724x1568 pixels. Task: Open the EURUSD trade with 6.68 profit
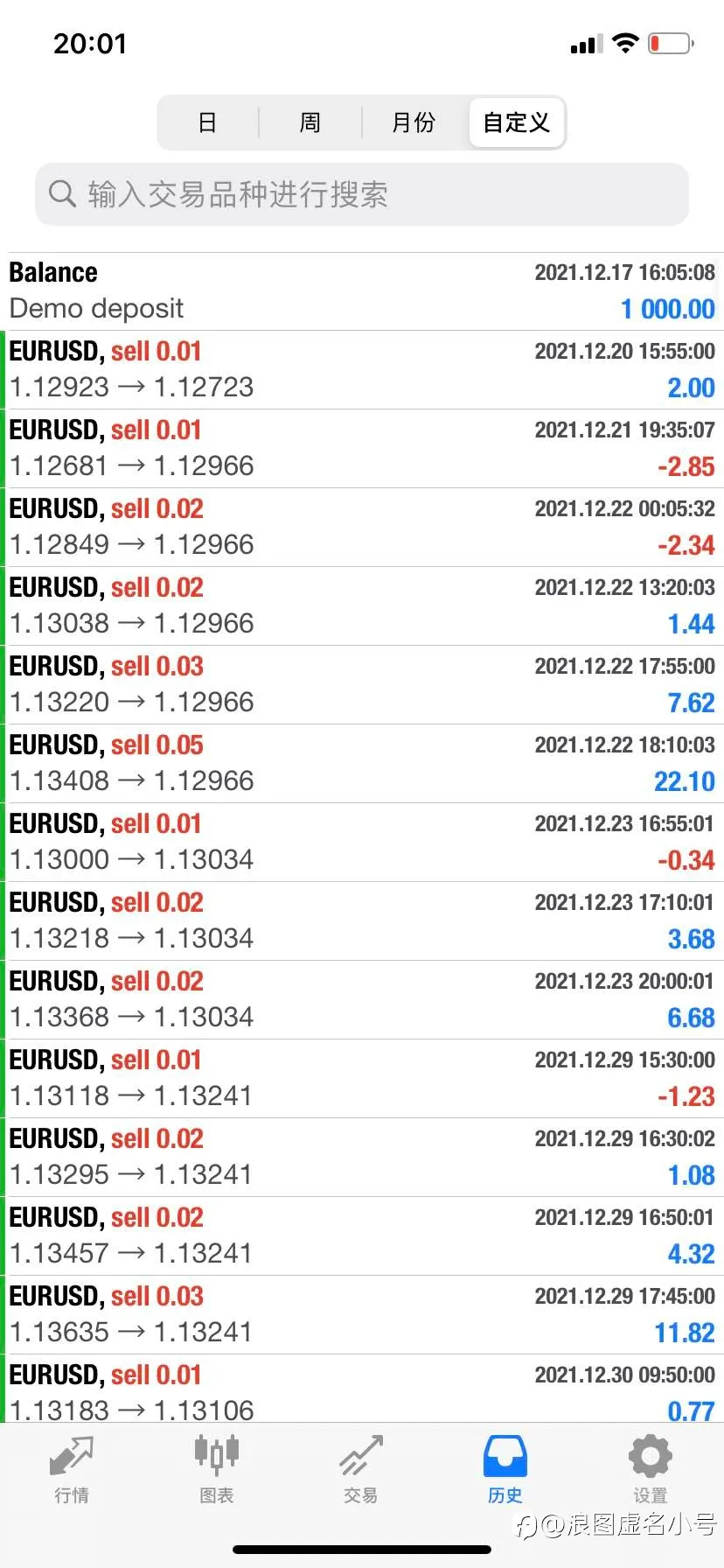[362, 1000]
